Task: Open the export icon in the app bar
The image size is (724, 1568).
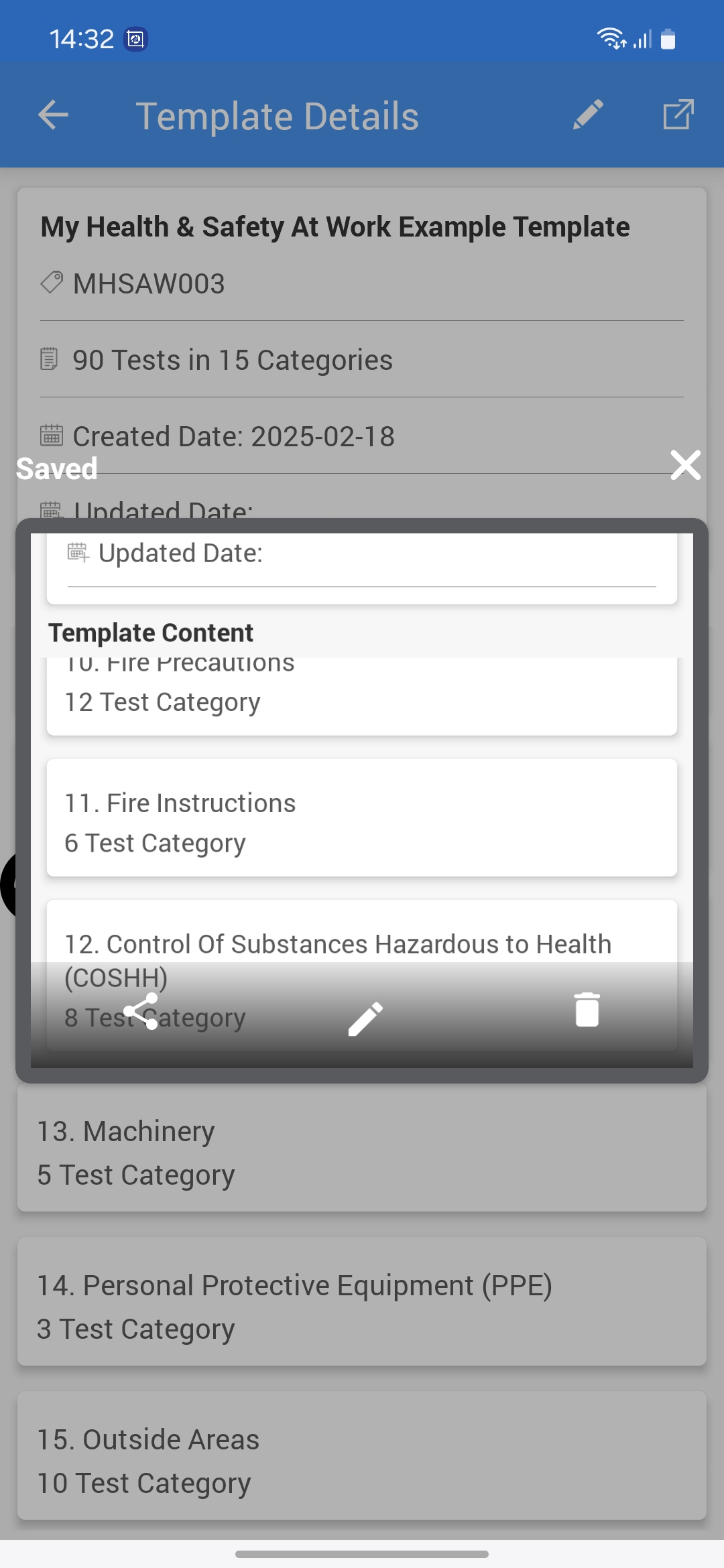Action: 678,115
